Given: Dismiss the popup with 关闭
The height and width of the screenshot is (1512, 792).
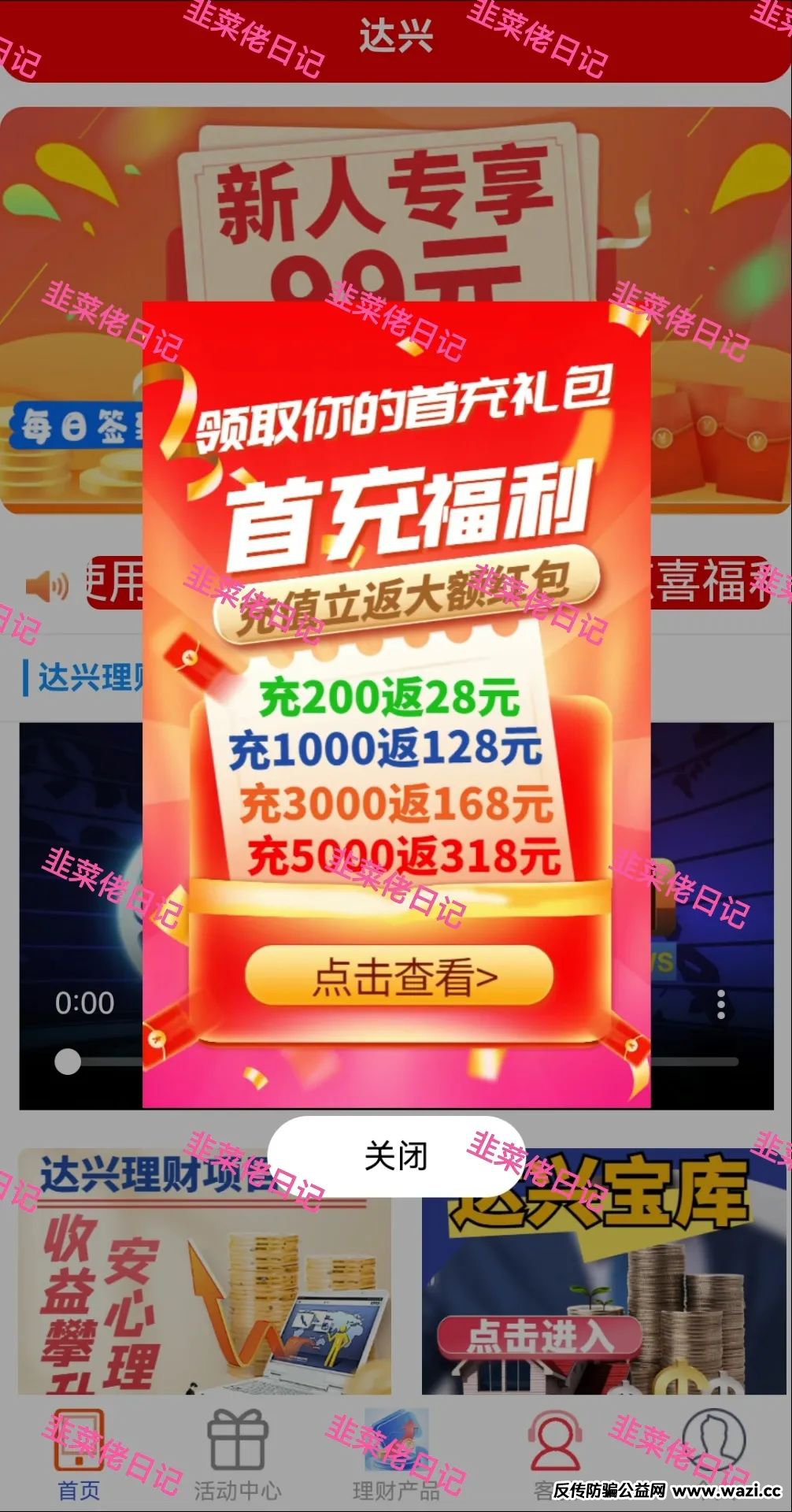Looking at the screenshot, I should click(395, 1156).
